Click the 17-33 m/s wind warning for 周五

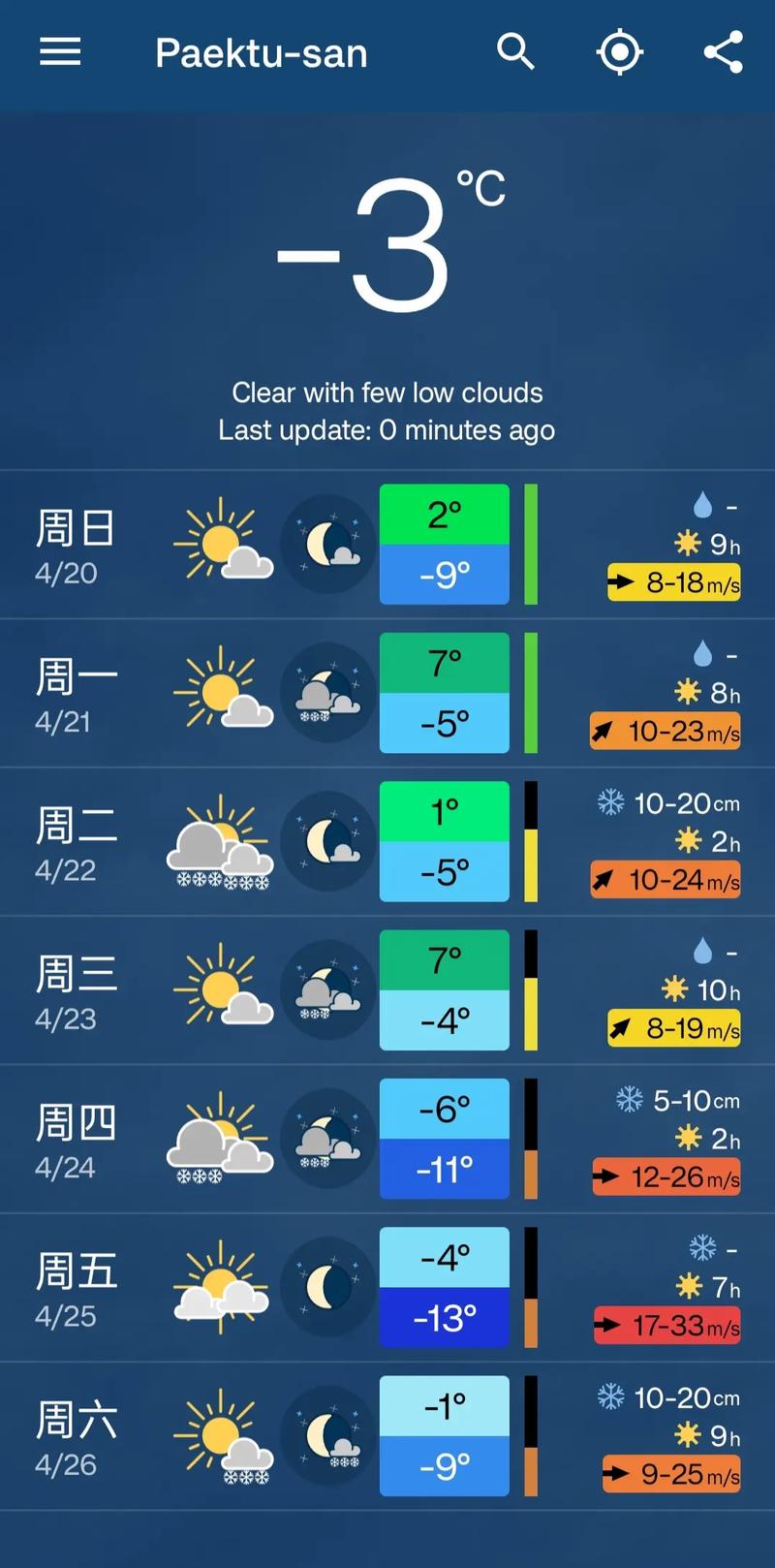(666, 1326)
